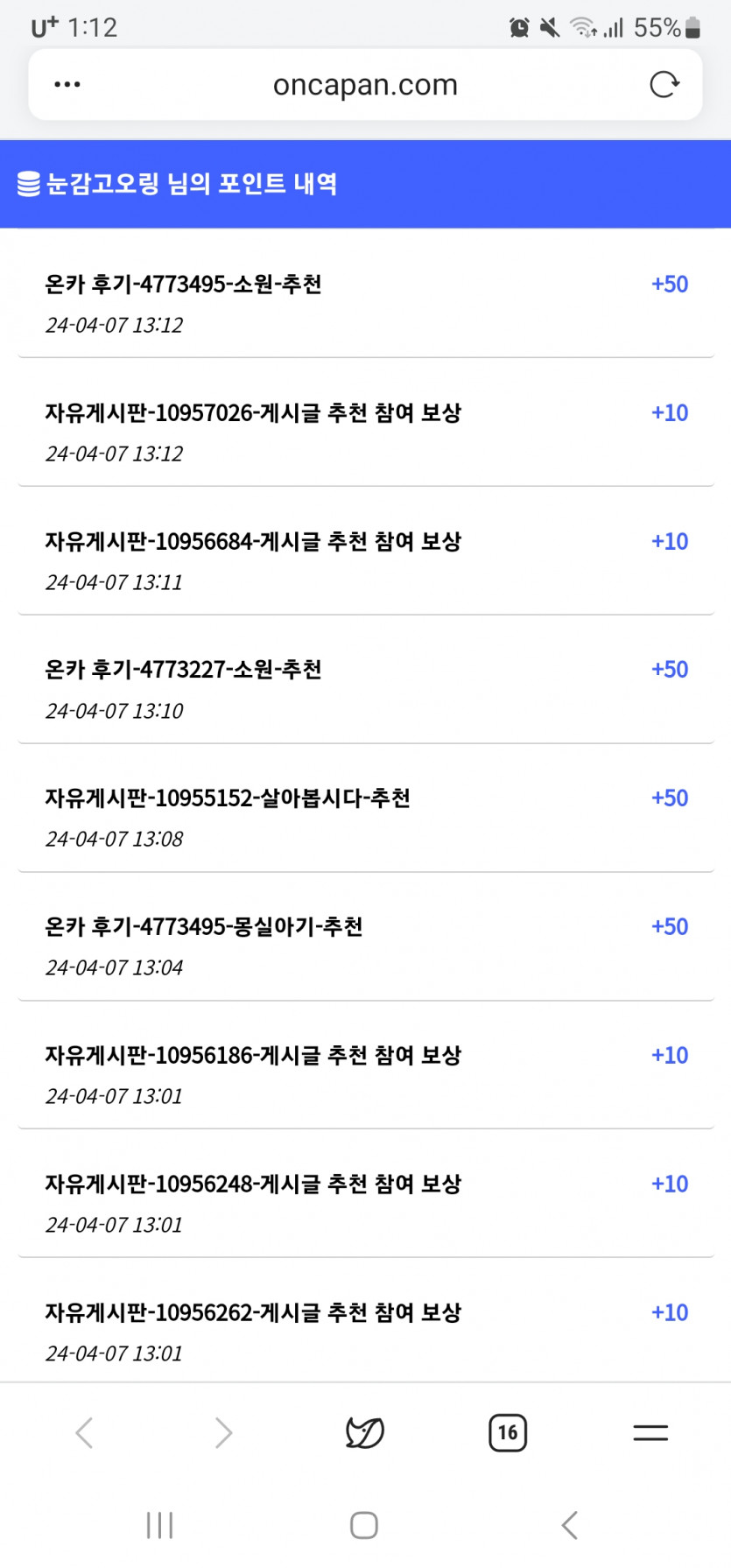Open the tab switcher showing 16 tabs
The width and height of the screenshot is (731, 1568).
pyautogui.click(x=508, y=1433)
